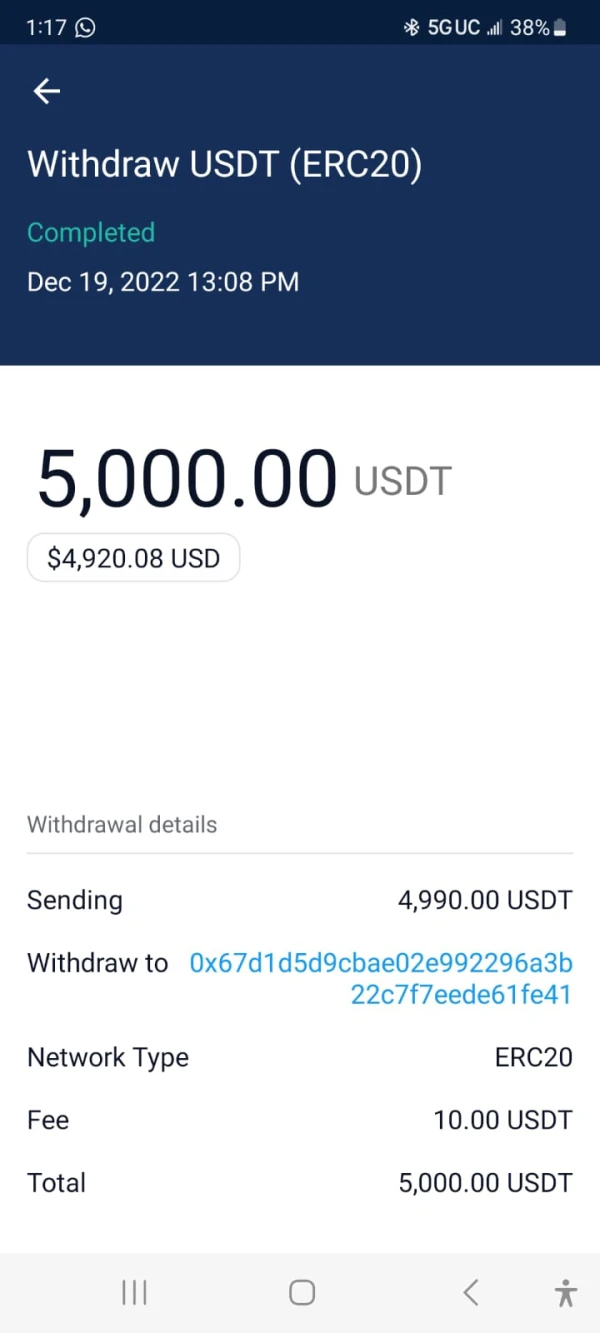Viewport: 600px width, 1333px height.
Task: Tap the system back chevron
Action: 470,1292
